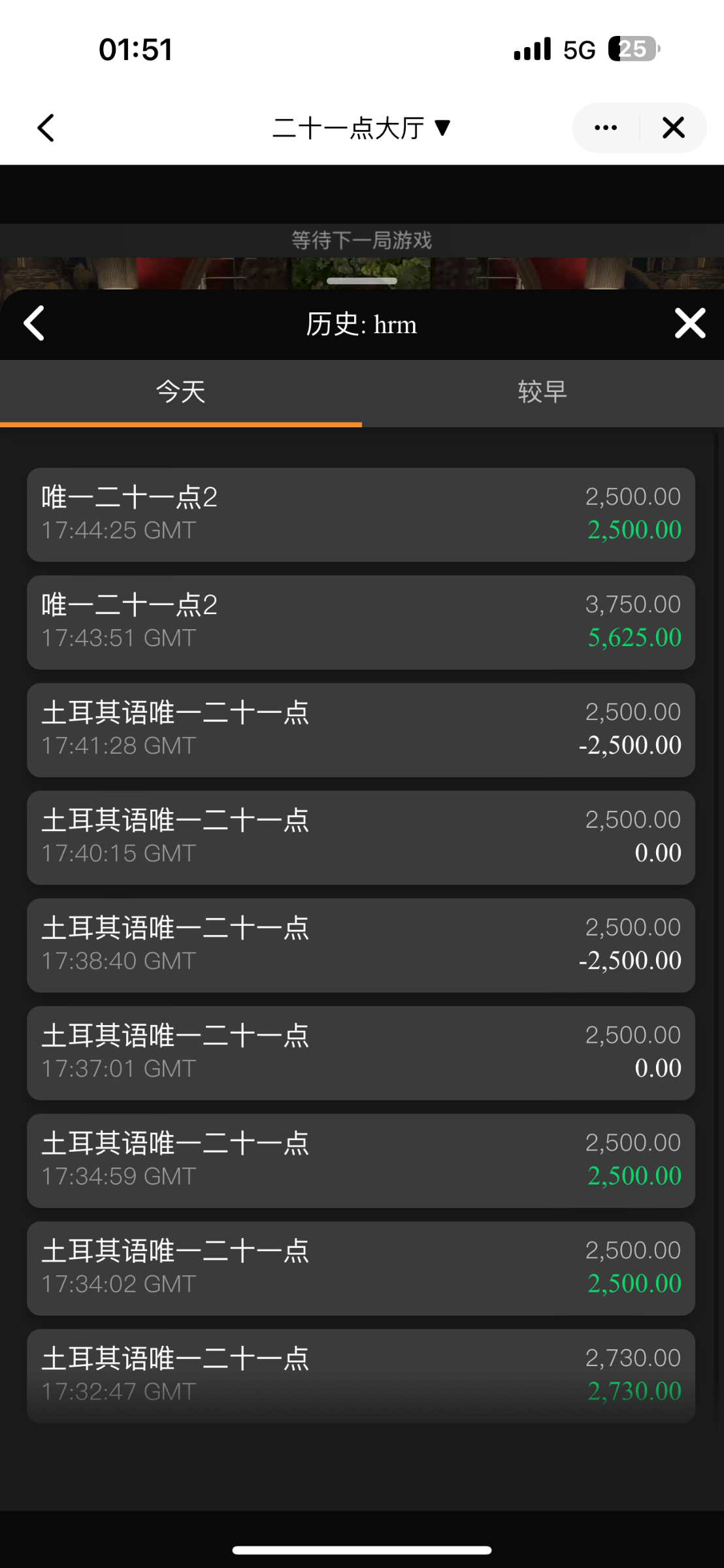This screenshot has height=1568, width=724.
Task: Switch to the 今天 tab
Action: pos(181,393)
